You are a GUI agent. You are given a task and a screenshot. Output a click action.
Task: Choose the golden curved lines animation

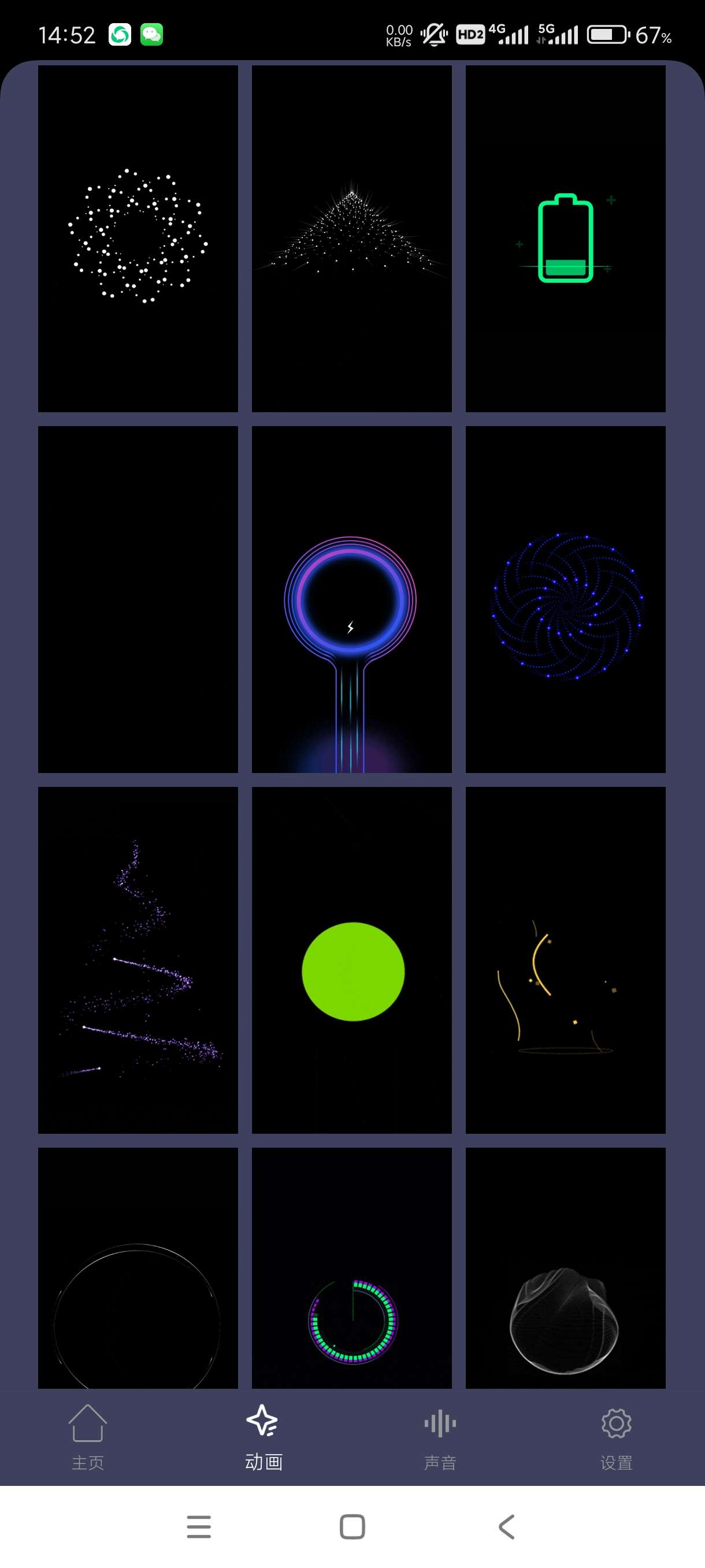tap(565, 960)
